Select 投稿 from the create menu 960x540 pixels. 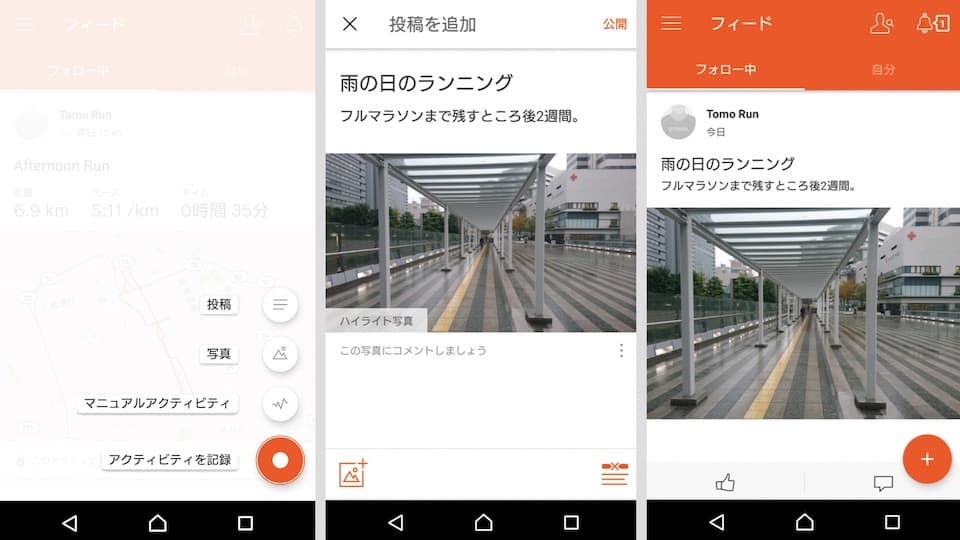[x=280, y=305]
